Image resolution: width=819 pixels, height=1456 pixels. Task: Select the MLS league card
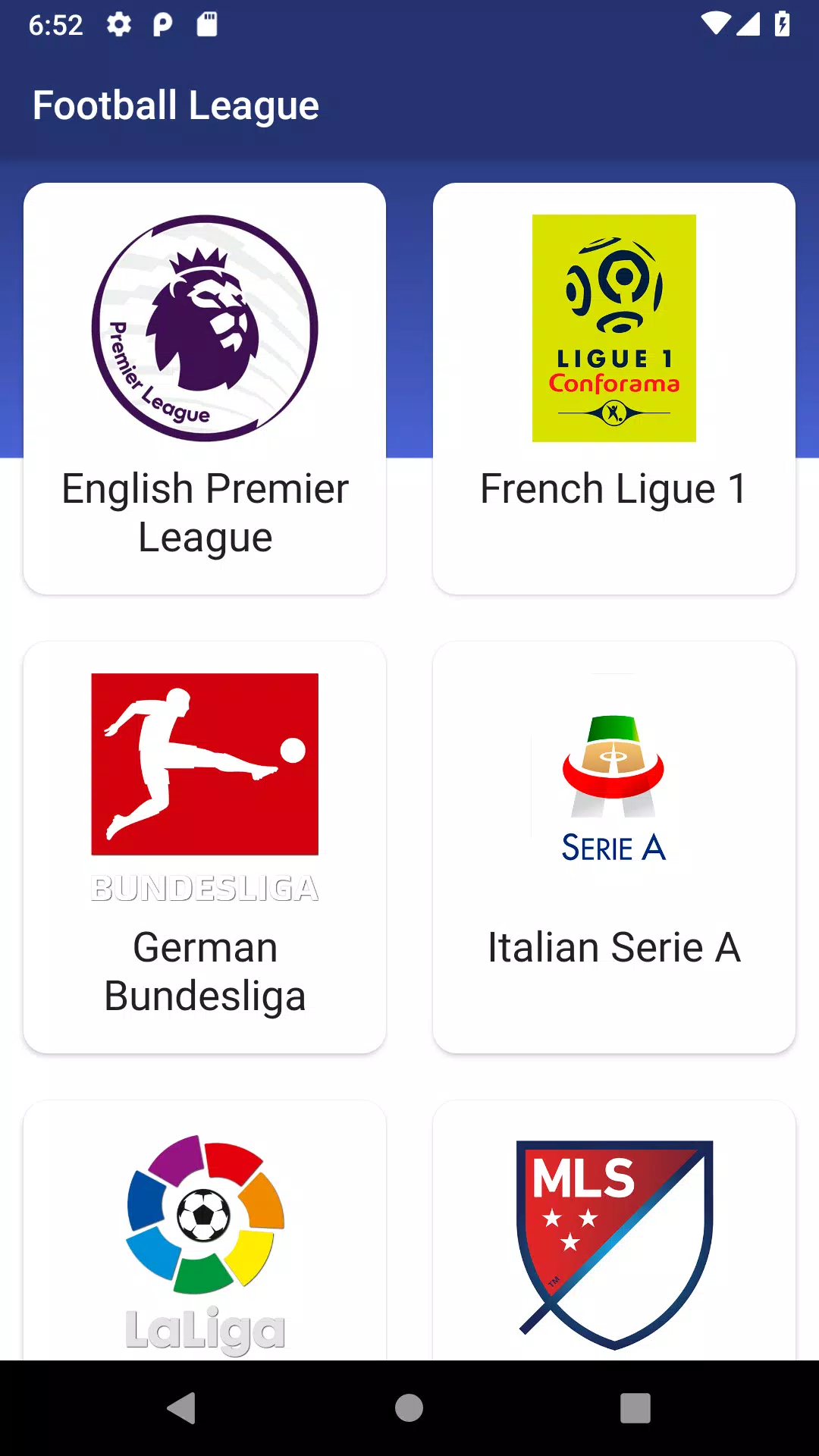[614, 1230]
